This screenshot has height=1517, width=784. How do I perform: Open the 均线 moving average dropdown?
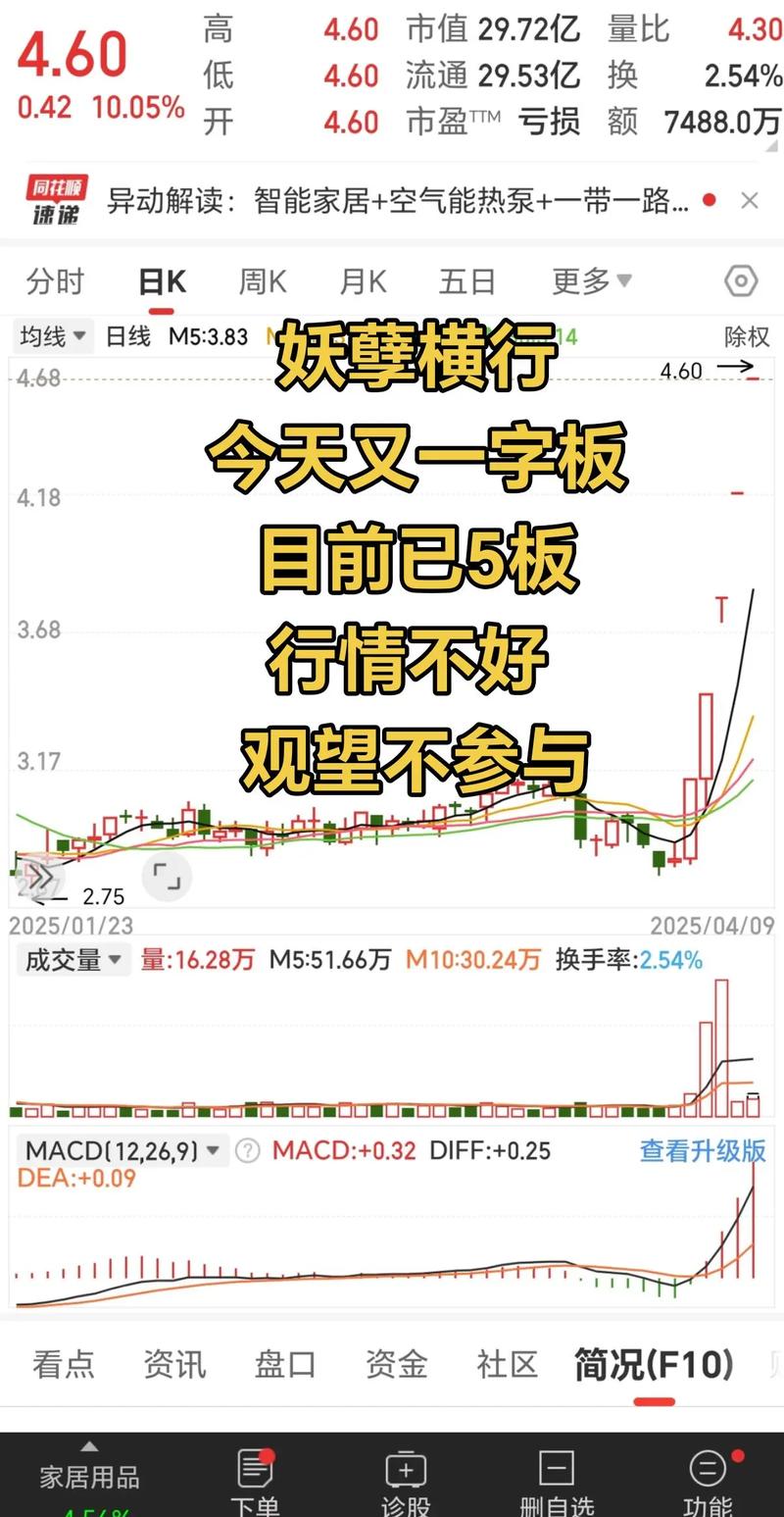coord(51,336)
